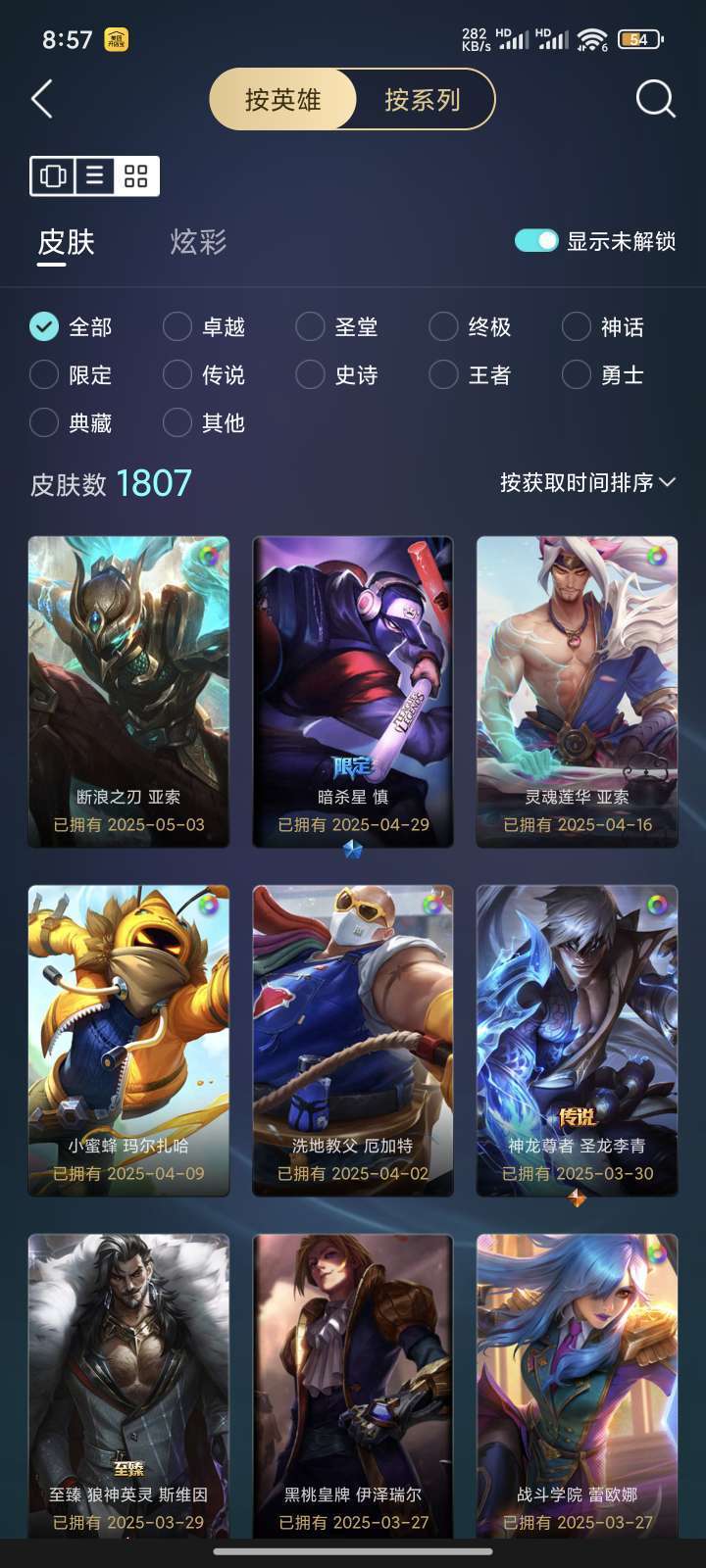Go back using the top-left arrow

click(x=41, y=99)
